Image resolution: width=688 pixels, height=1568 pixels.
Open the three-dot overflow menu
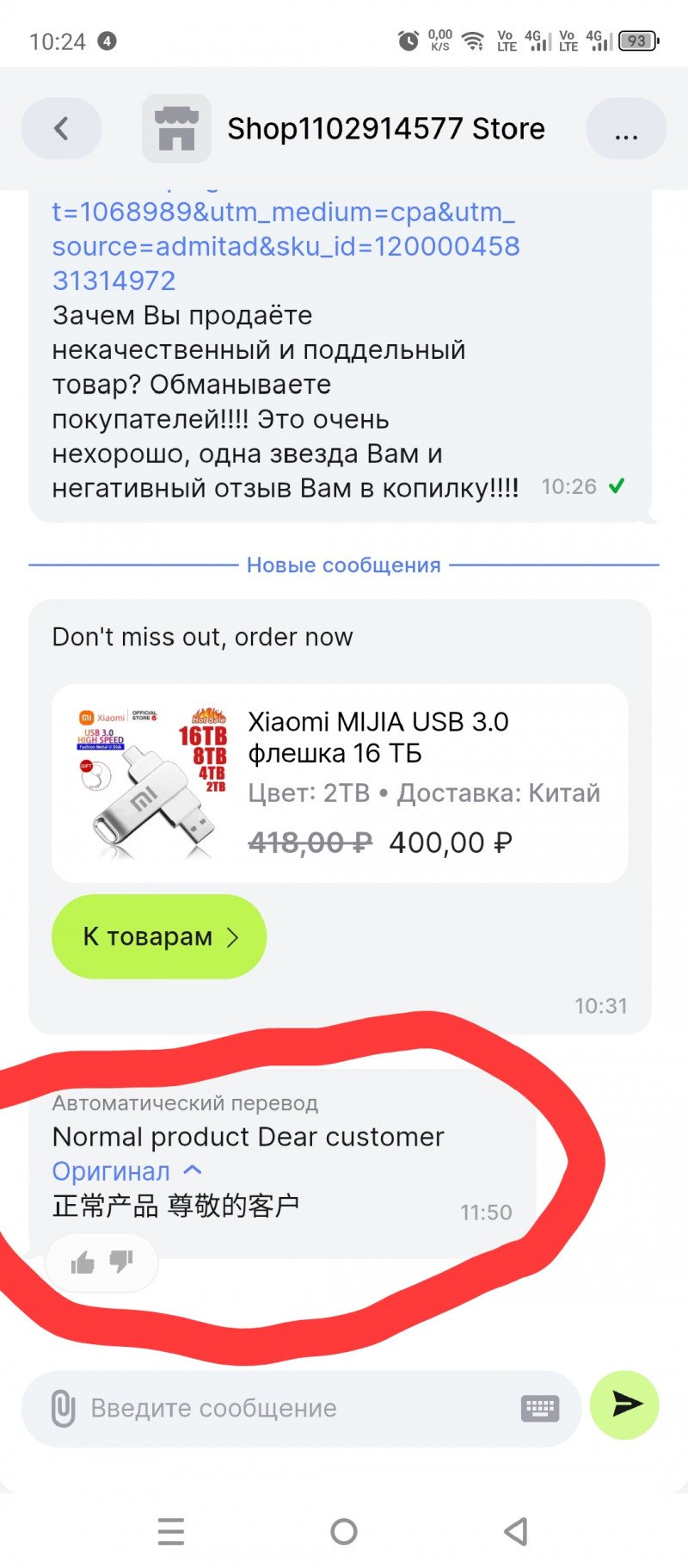pyautogui.click(x=625, y=129)
